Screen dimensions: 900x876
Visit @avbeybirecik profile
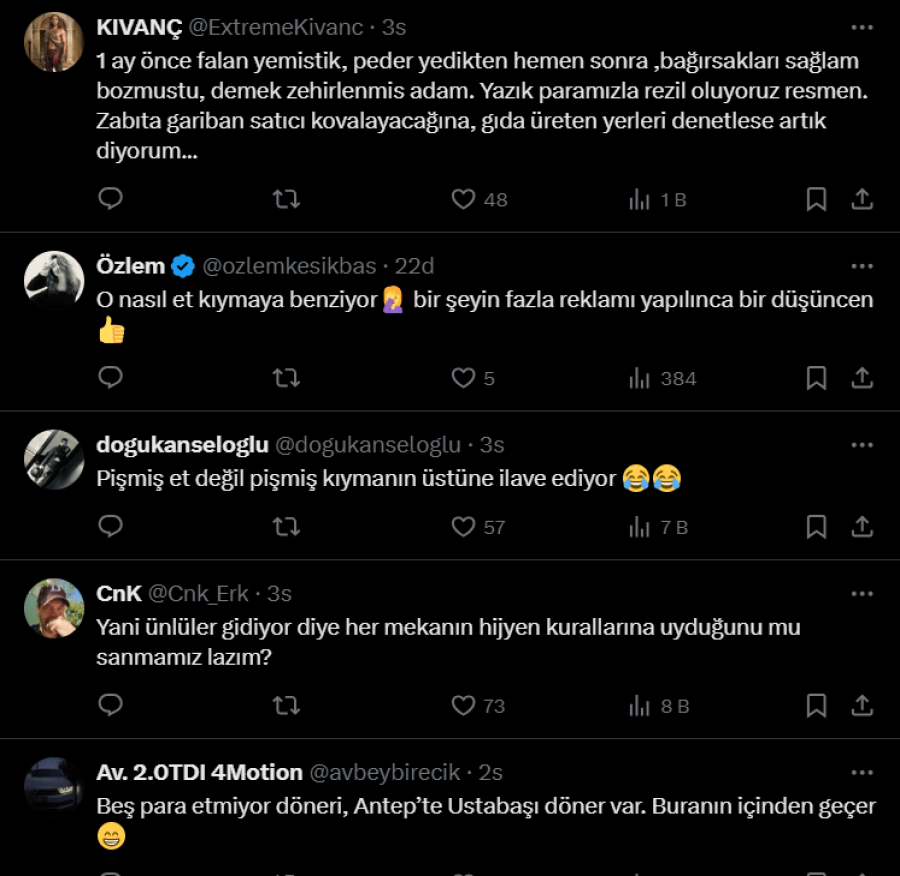coord(386,772)
